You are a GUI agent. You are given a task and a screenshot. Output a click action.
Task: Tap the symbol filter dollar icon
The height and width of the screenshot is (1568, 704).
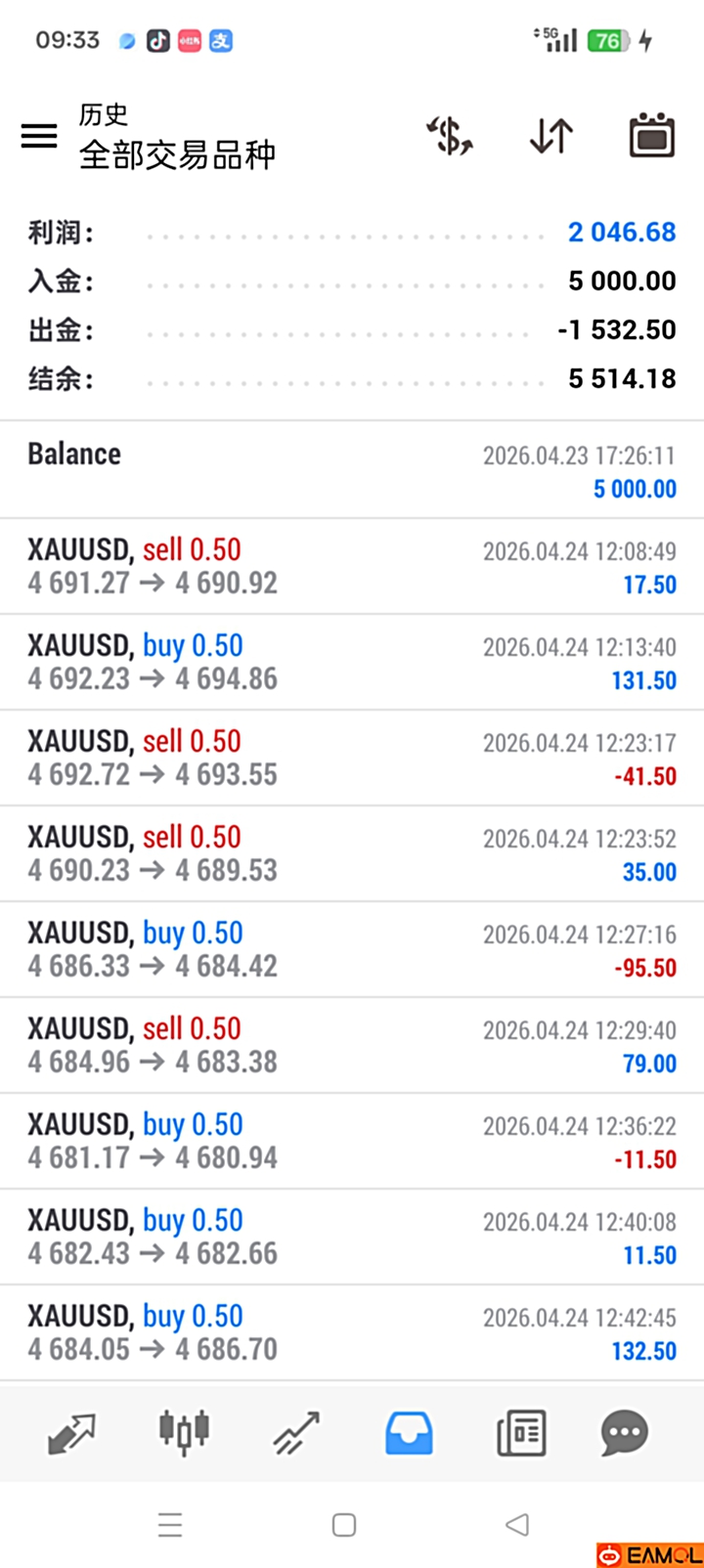[450, 136]
